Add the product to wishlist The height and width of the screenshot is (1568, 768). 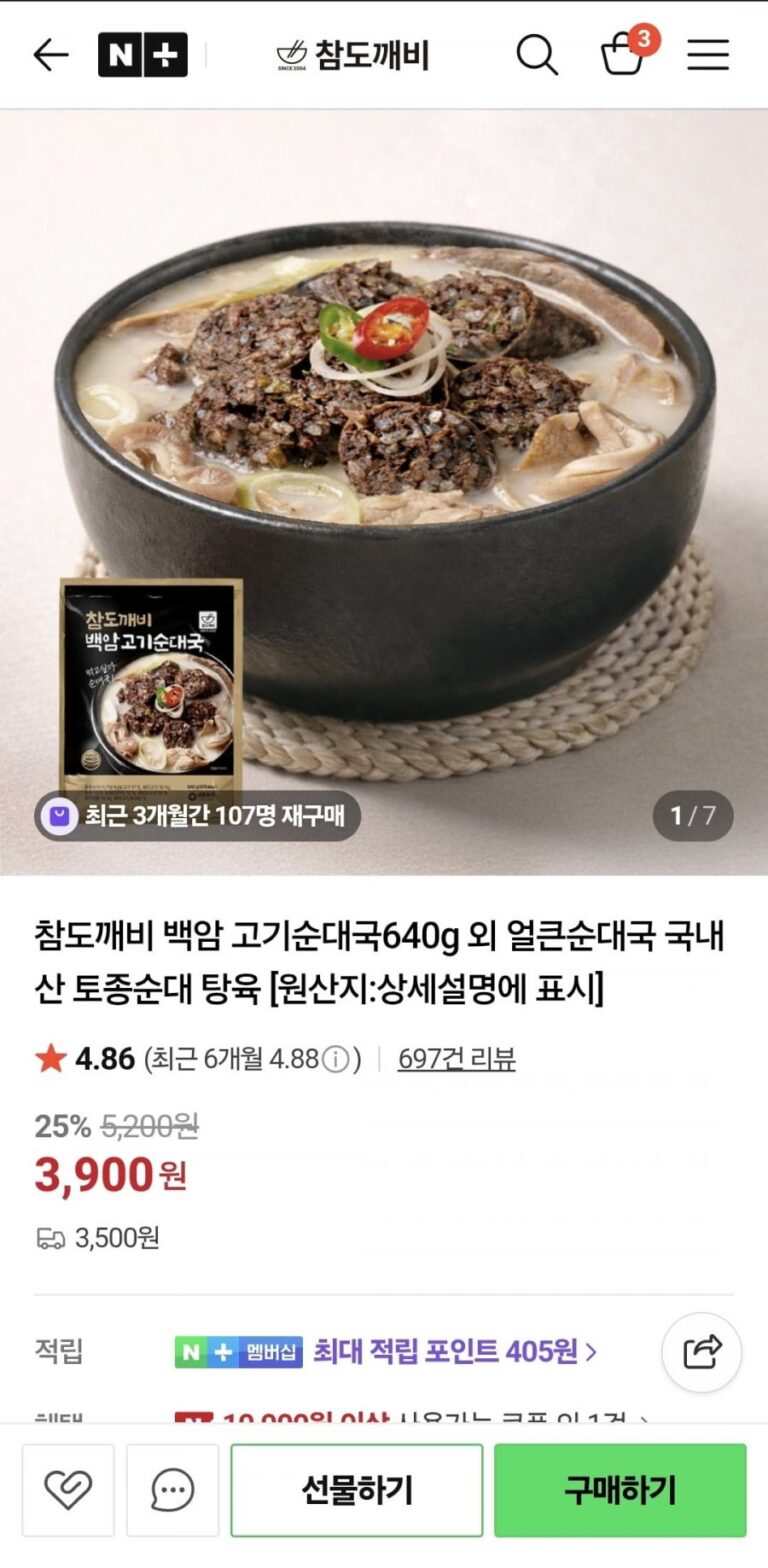tap(68, 1490)
